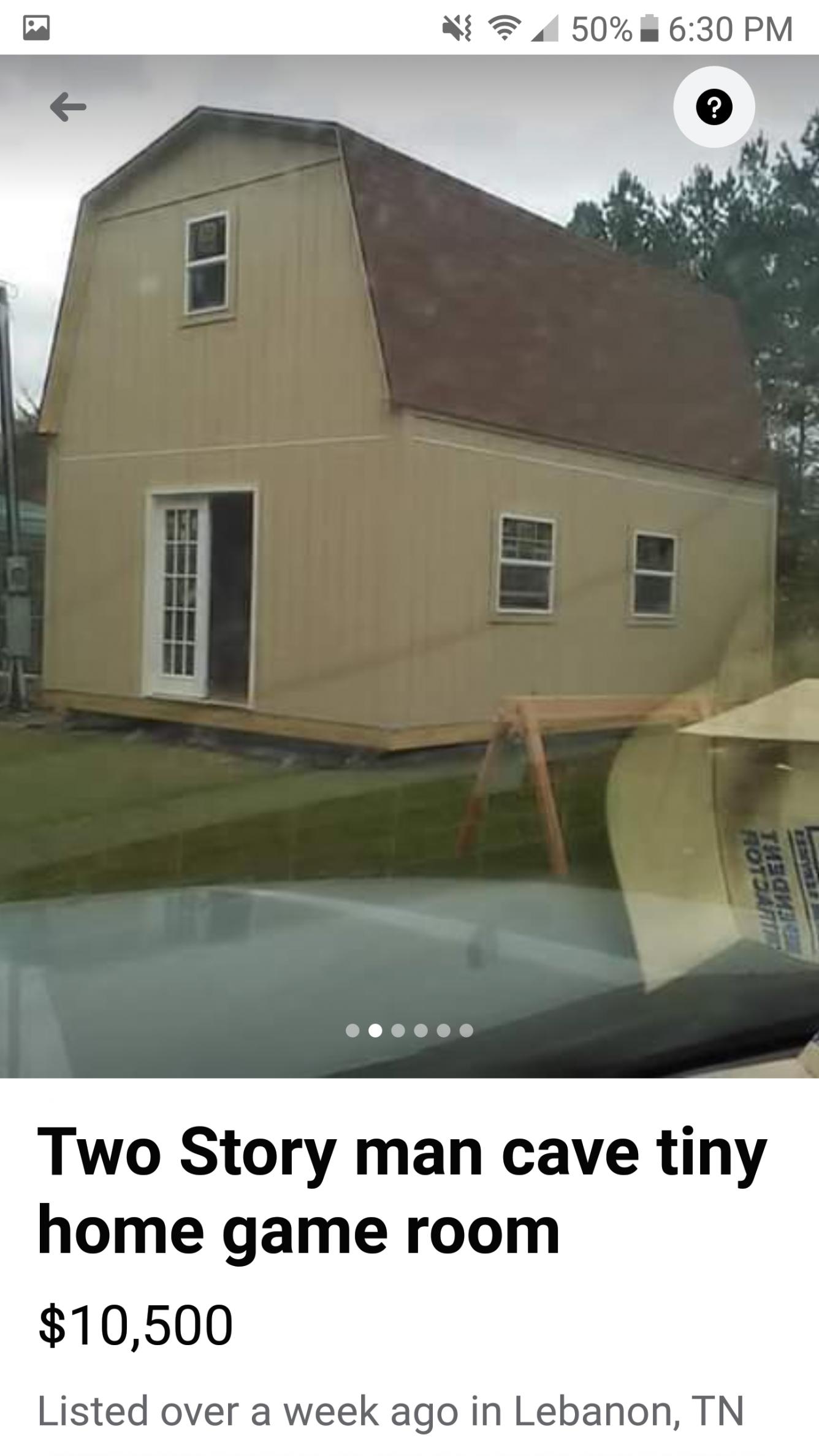Open the help question mark button
Screen dimensions: 819x1456
(714, 108)
